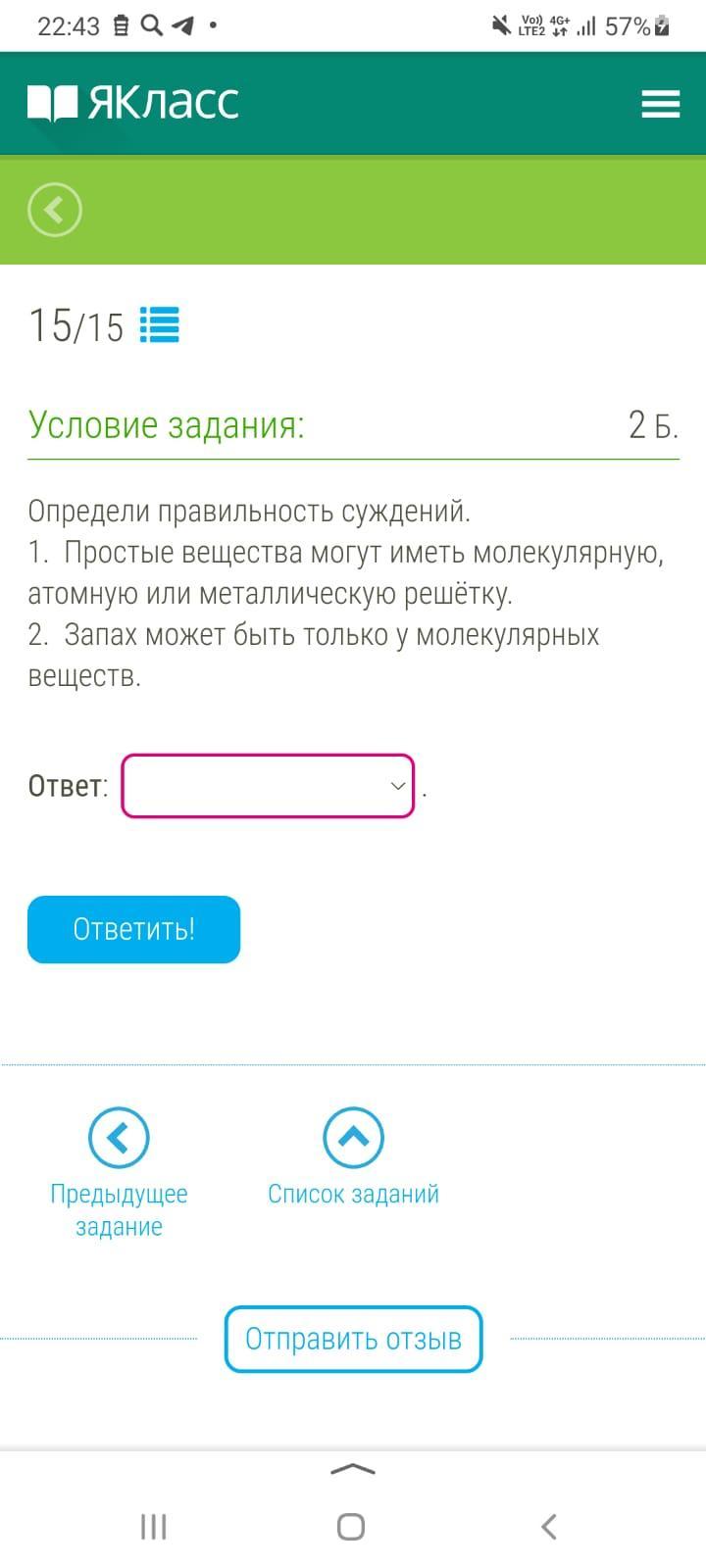This screenshot has width=706, height=1568.
Task: Submit answer with Ответить! button
Action: pyautogui.click(x=133, y=929)
